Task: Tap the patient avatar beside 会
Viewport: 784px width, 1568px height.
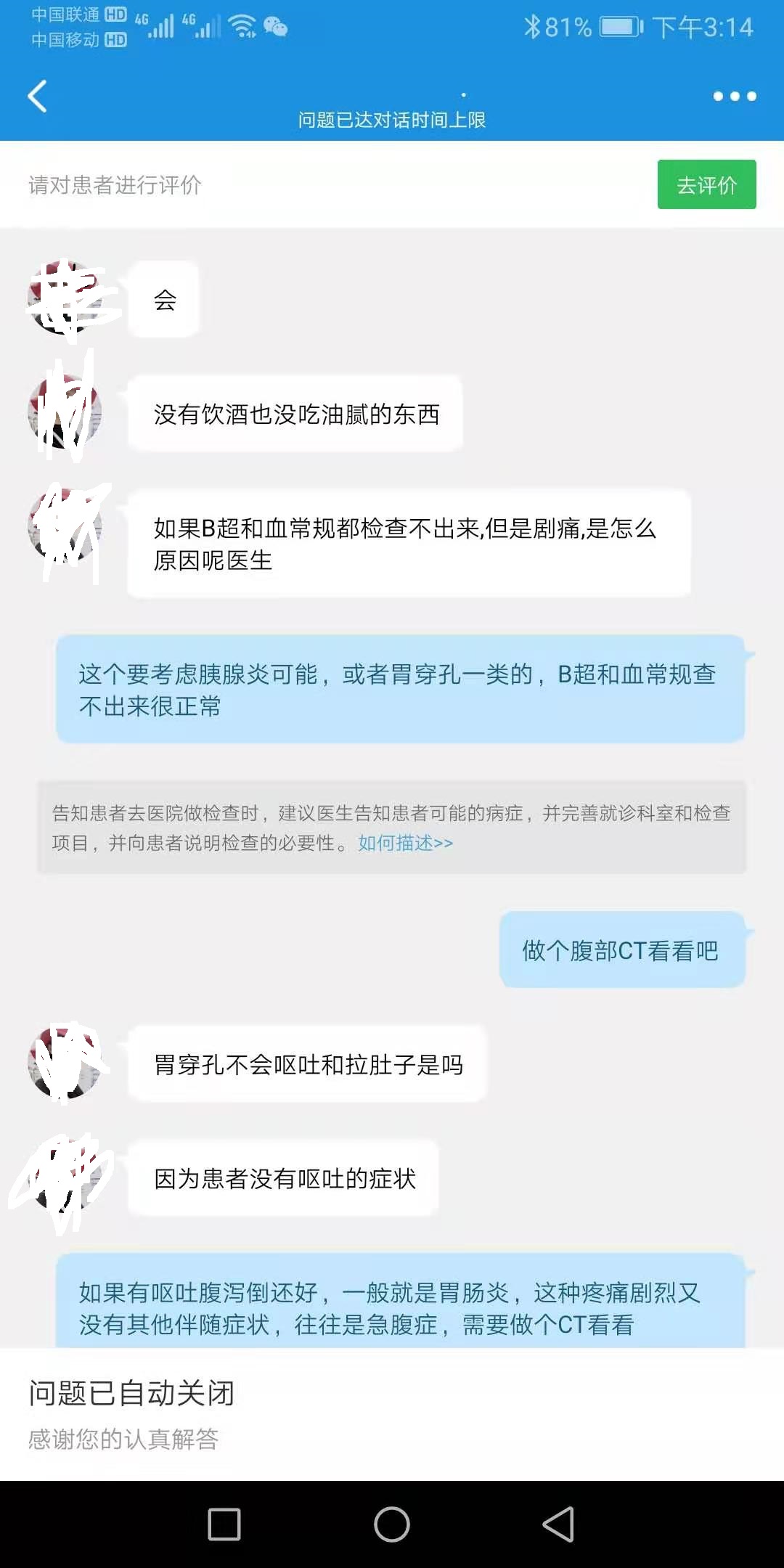Action: point(64,298)
